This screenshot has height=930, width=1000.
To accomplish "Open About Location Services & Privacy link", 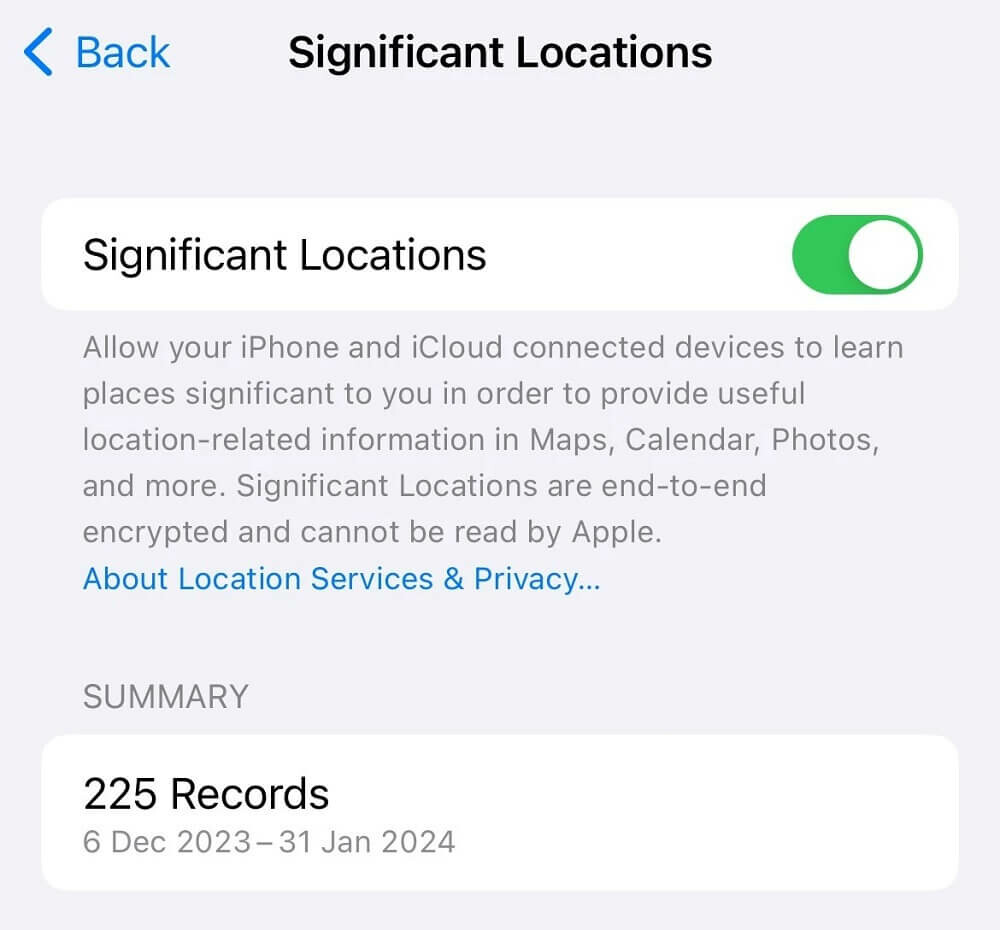I will click(x=341, y=579).
